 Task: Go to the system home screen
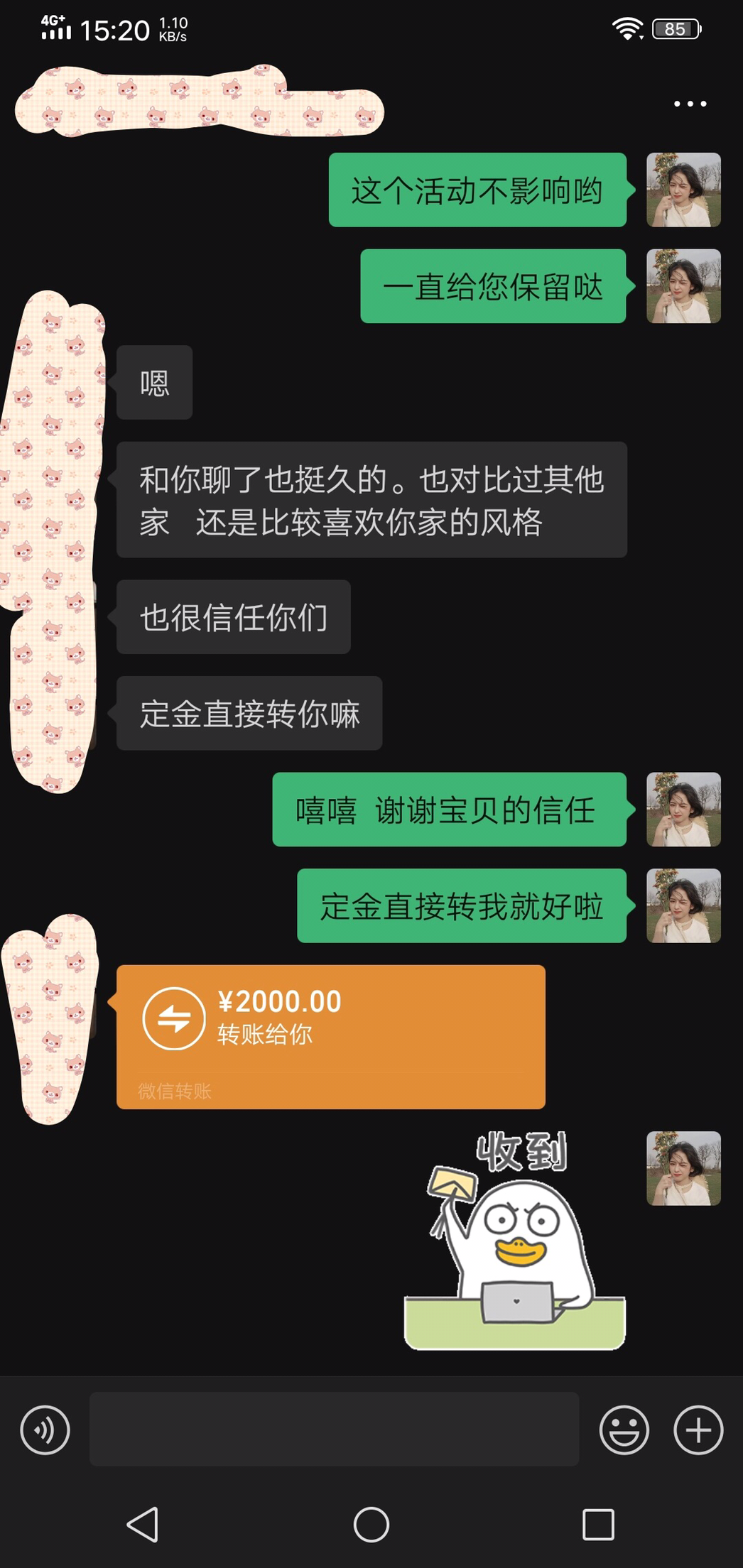[371, 1524]
